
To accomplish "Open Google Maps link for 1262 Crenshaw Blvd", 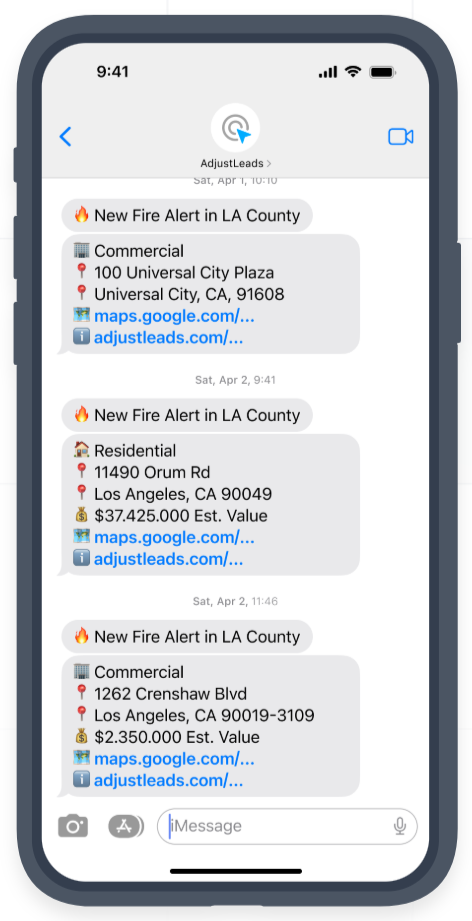I will pyautogui.click(x=174, y=759).
